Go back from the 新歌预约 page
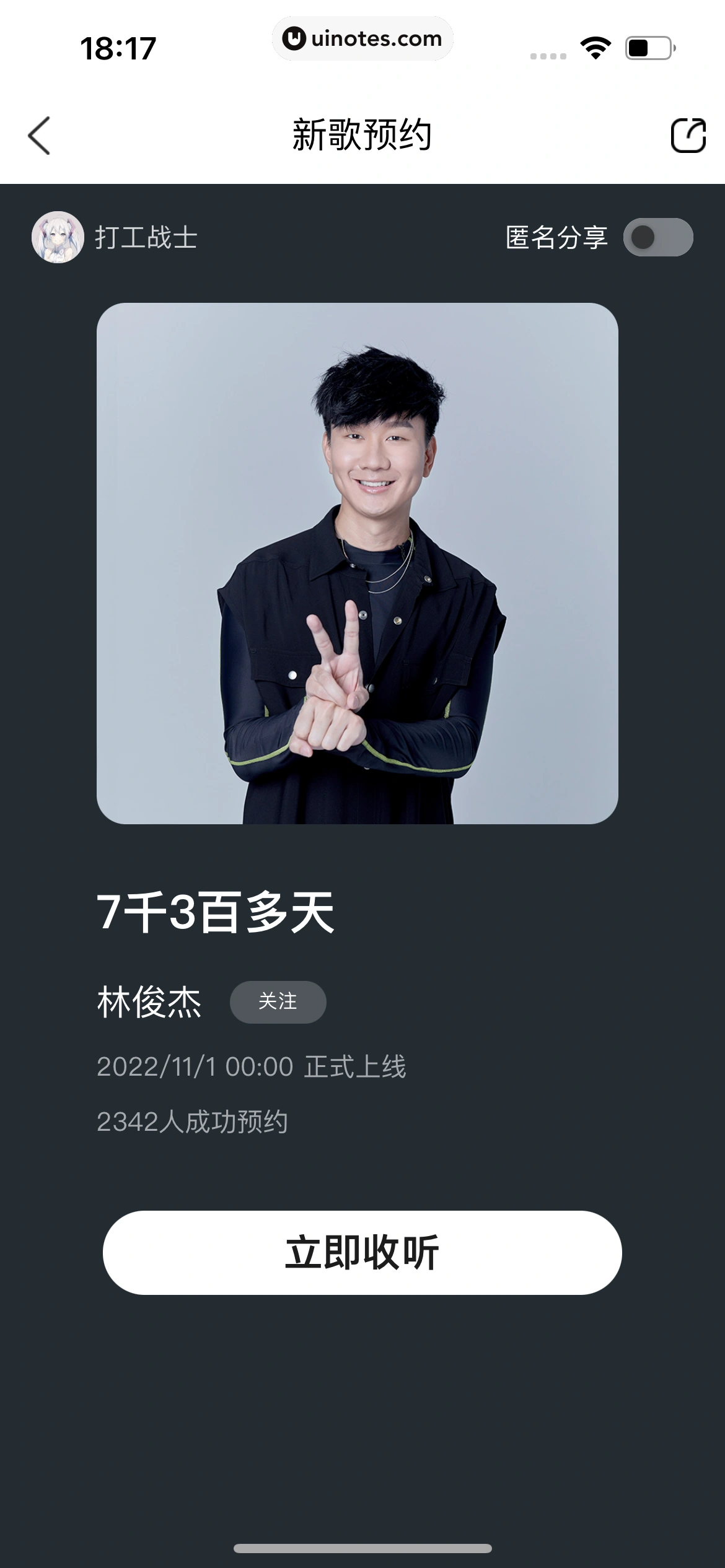Screen dimensions: 725x1568 39,135
